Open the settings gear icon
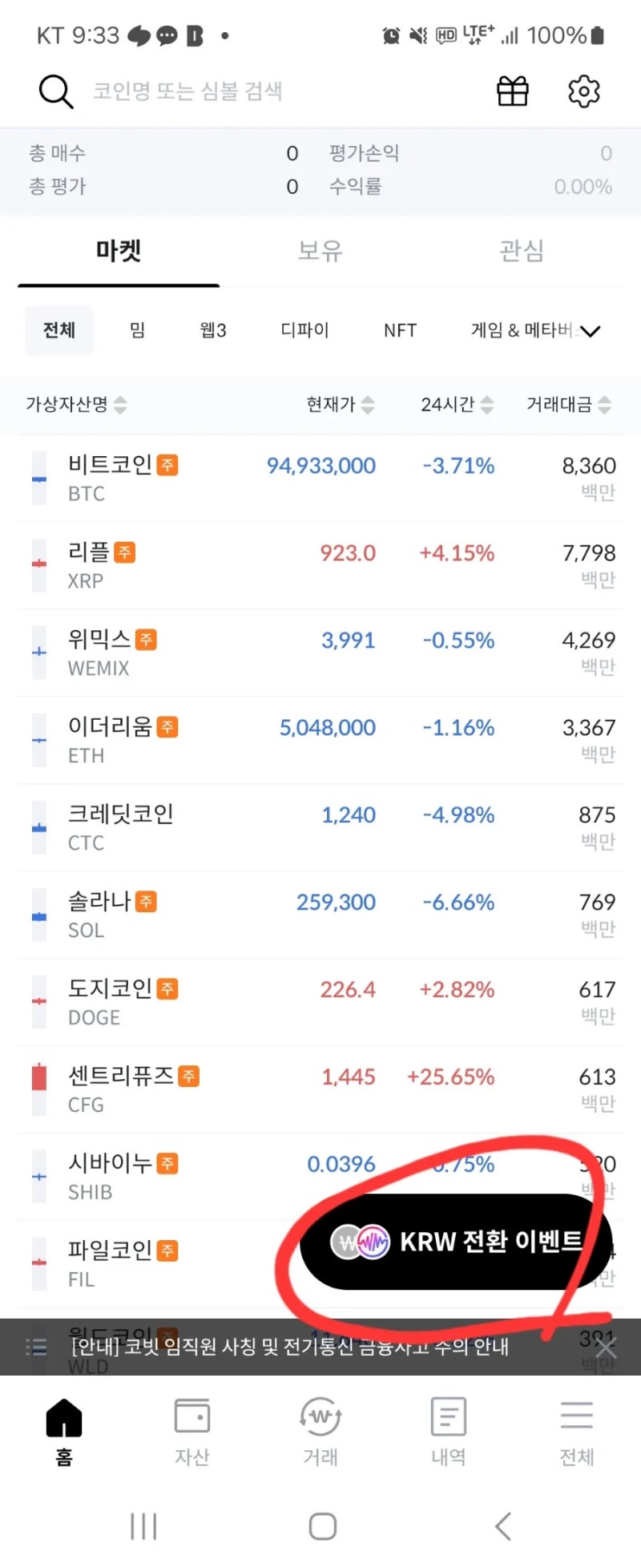The width and height of the screenshot is (641, 1568). [584, 91]
